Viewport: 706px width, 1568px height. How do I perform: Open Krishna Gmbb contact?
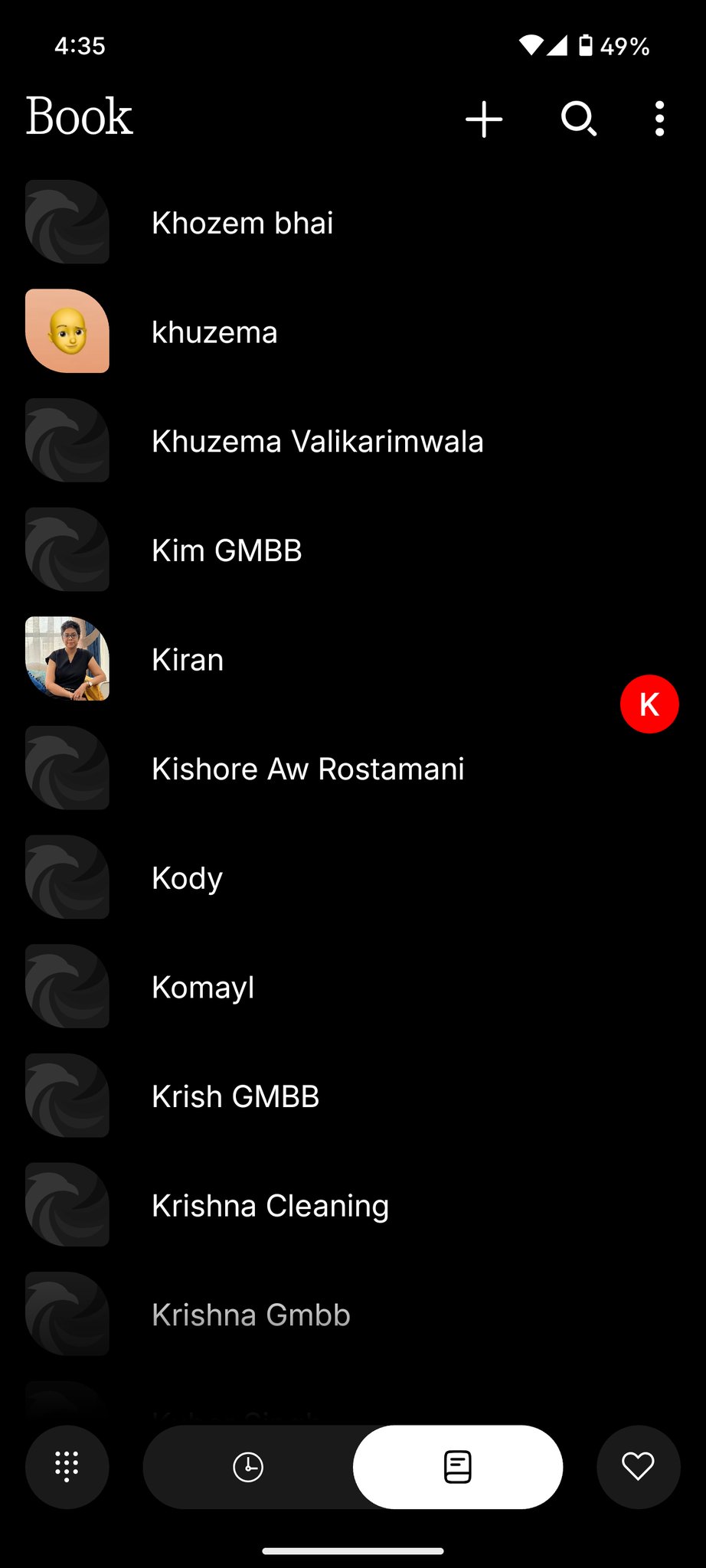click(x=250, y=1315)
